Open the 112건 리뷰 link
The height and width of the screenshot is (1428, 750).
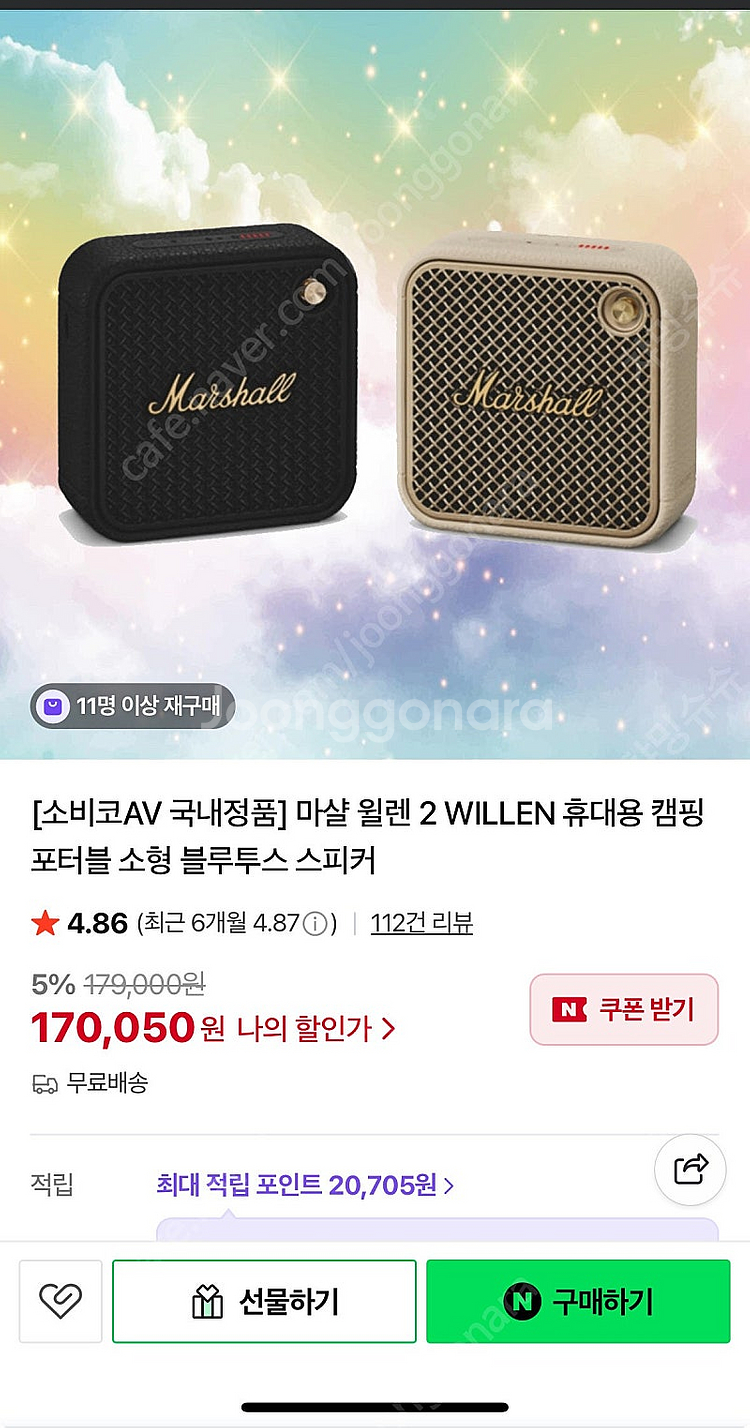coord(421,923)
